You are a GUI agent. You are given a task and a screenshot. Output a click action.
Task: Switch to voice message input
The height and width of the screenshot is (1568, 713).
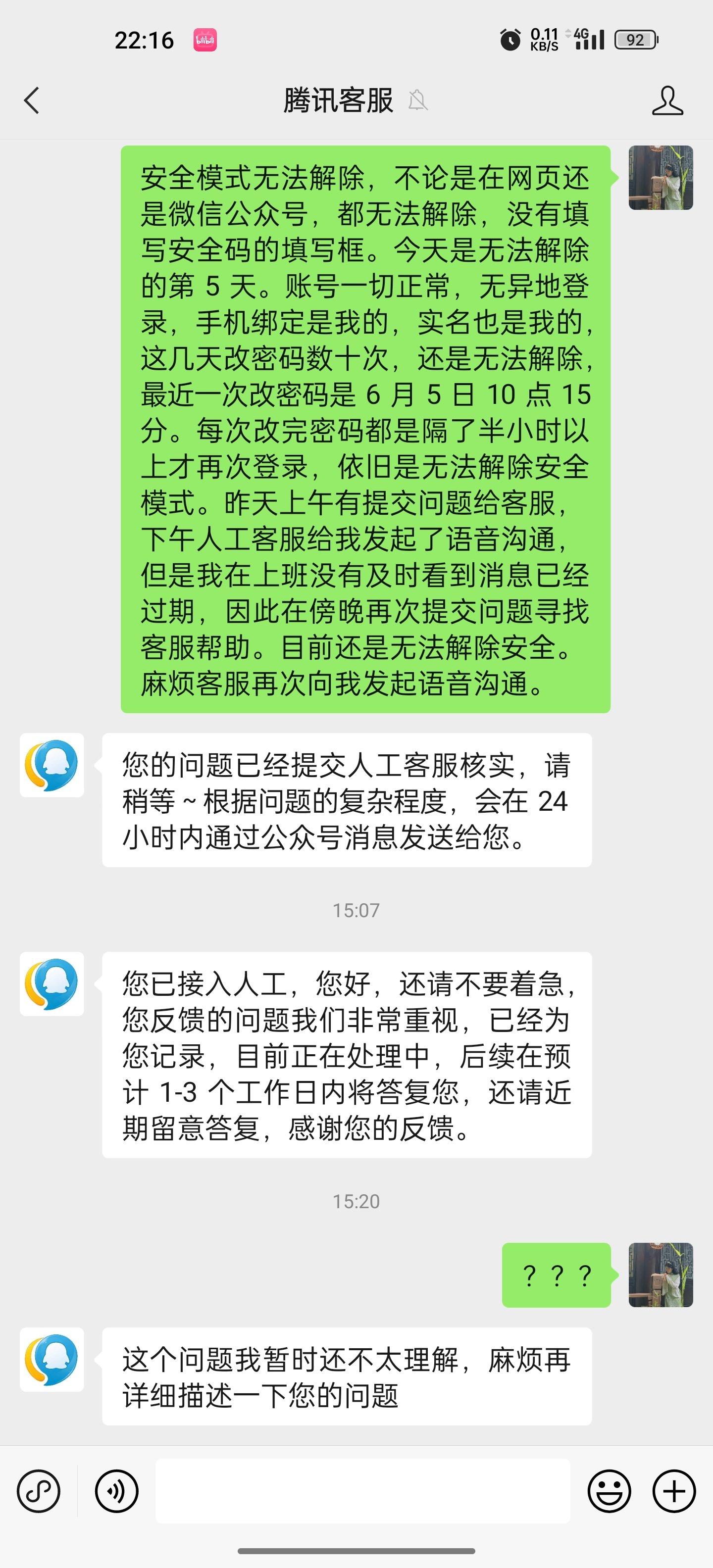116,1491
